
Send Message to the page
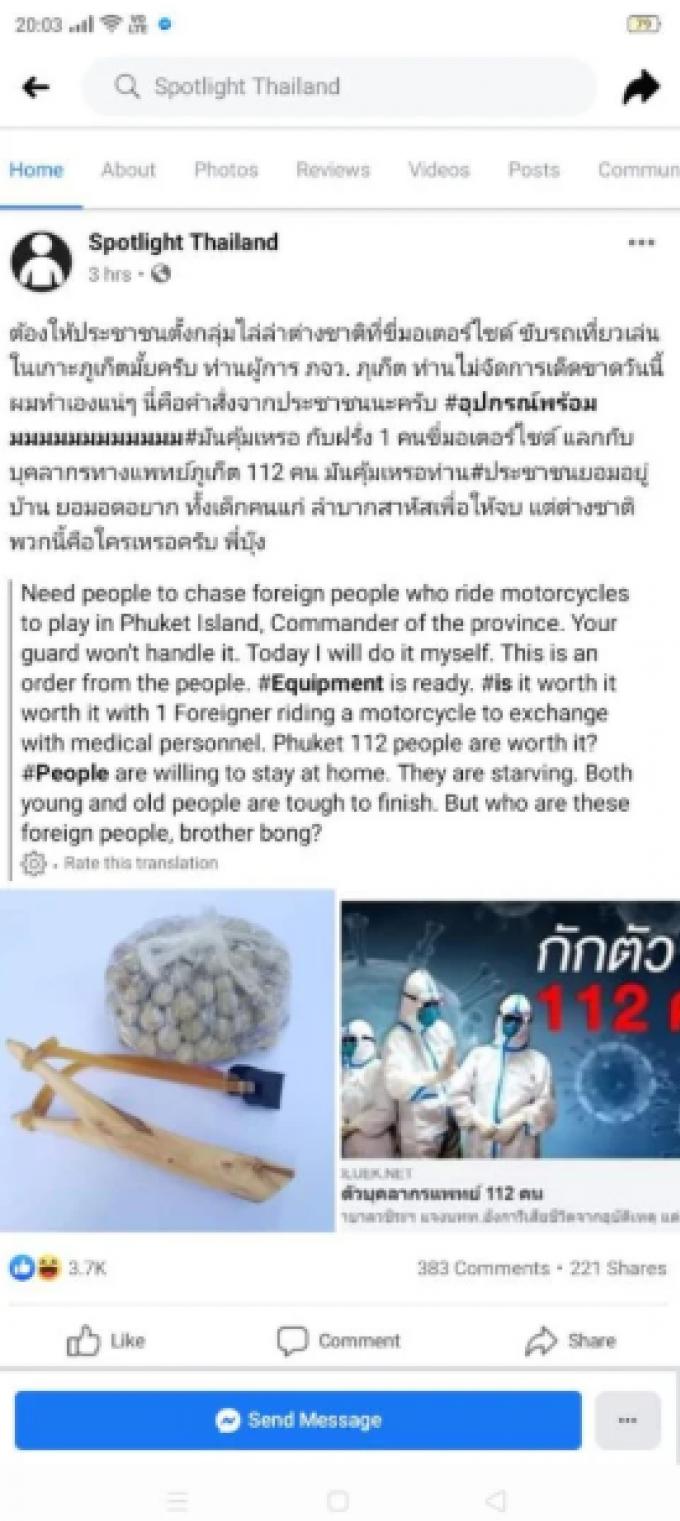click(298, 1420)
